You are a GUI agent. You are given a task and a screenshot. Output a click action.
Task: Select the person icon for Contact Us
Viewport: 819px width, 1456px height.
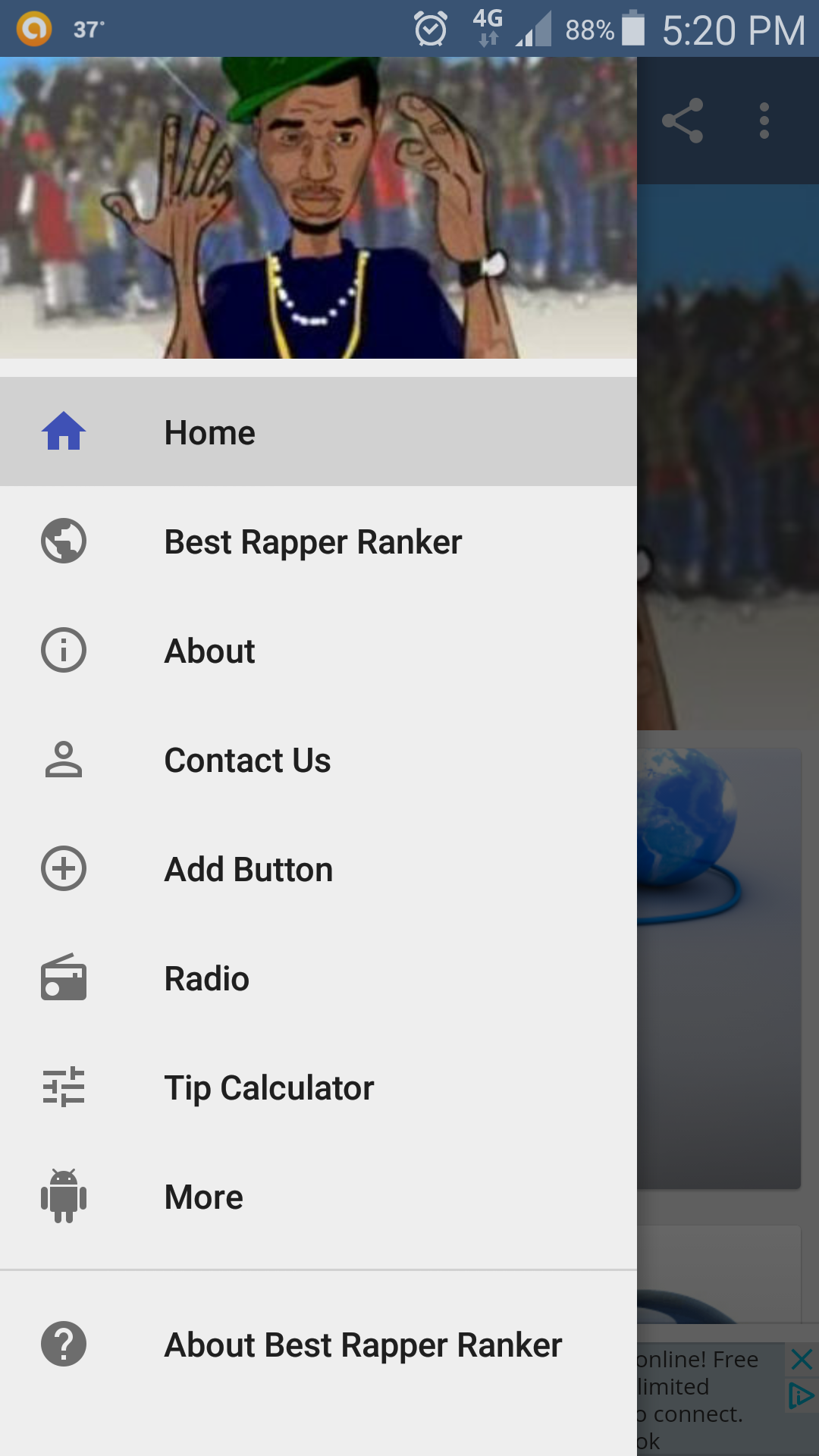pos(64,760)
